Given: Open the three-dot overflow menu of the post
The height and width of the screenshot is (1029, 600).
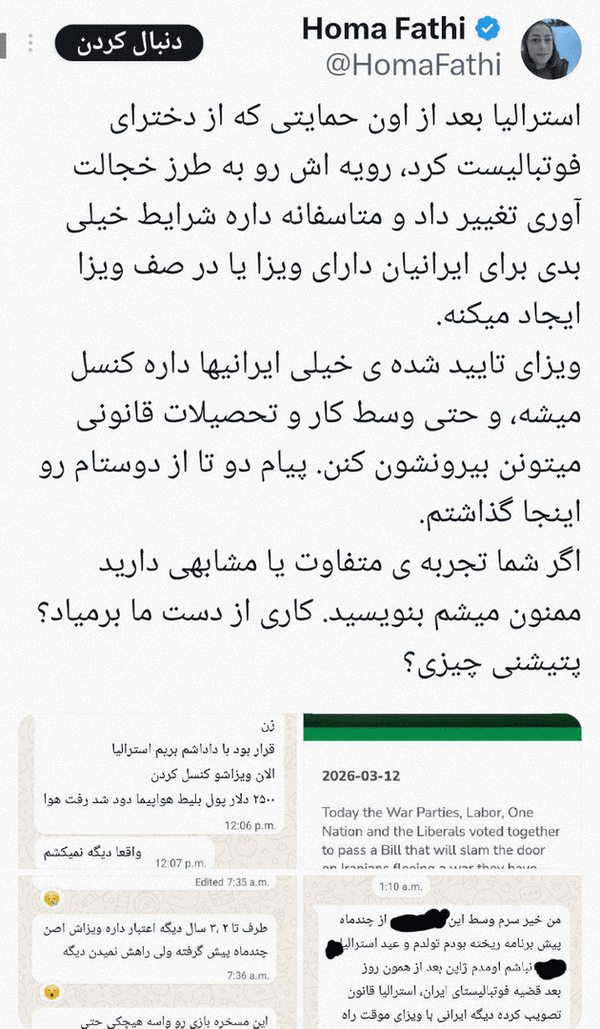Looking at the screenshot, I should pyautogui.click(x=30, y=43).
